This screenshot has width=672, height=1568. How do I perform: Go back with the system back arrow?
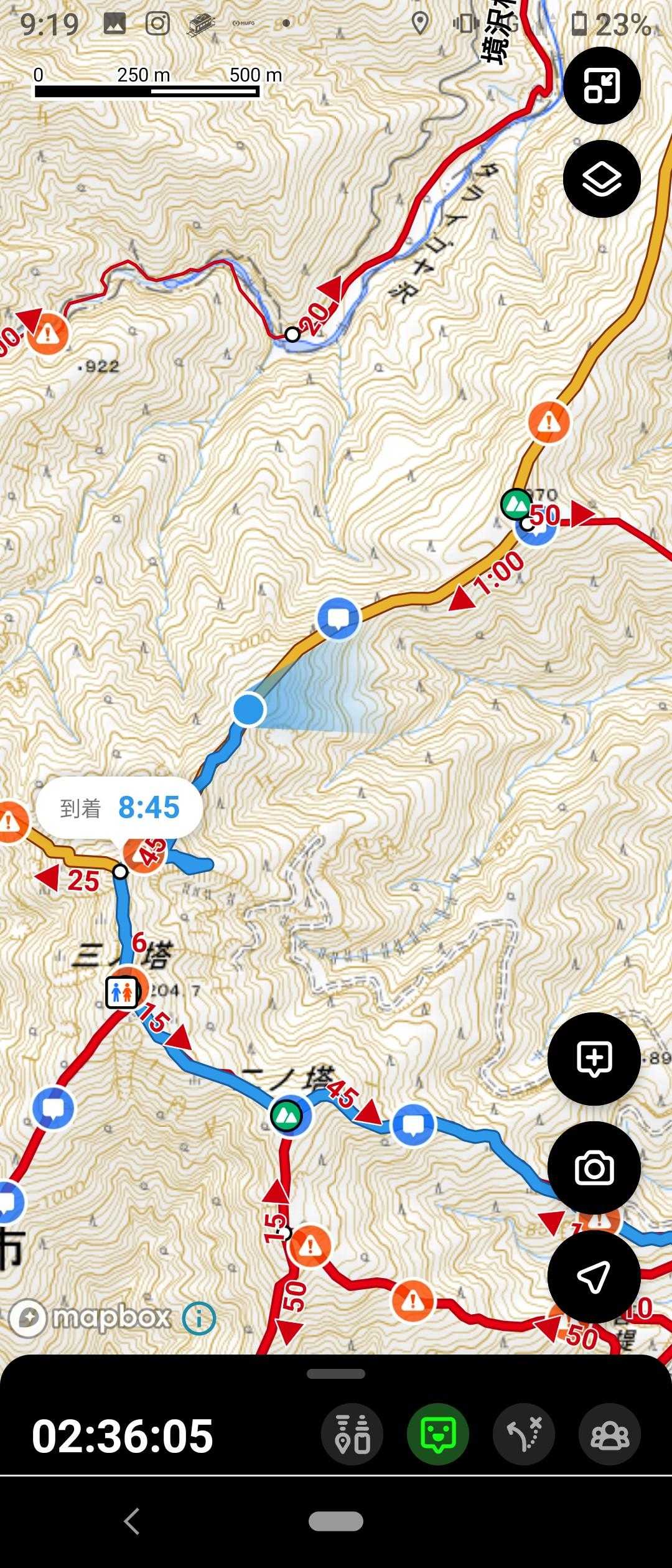(131, 1522)
